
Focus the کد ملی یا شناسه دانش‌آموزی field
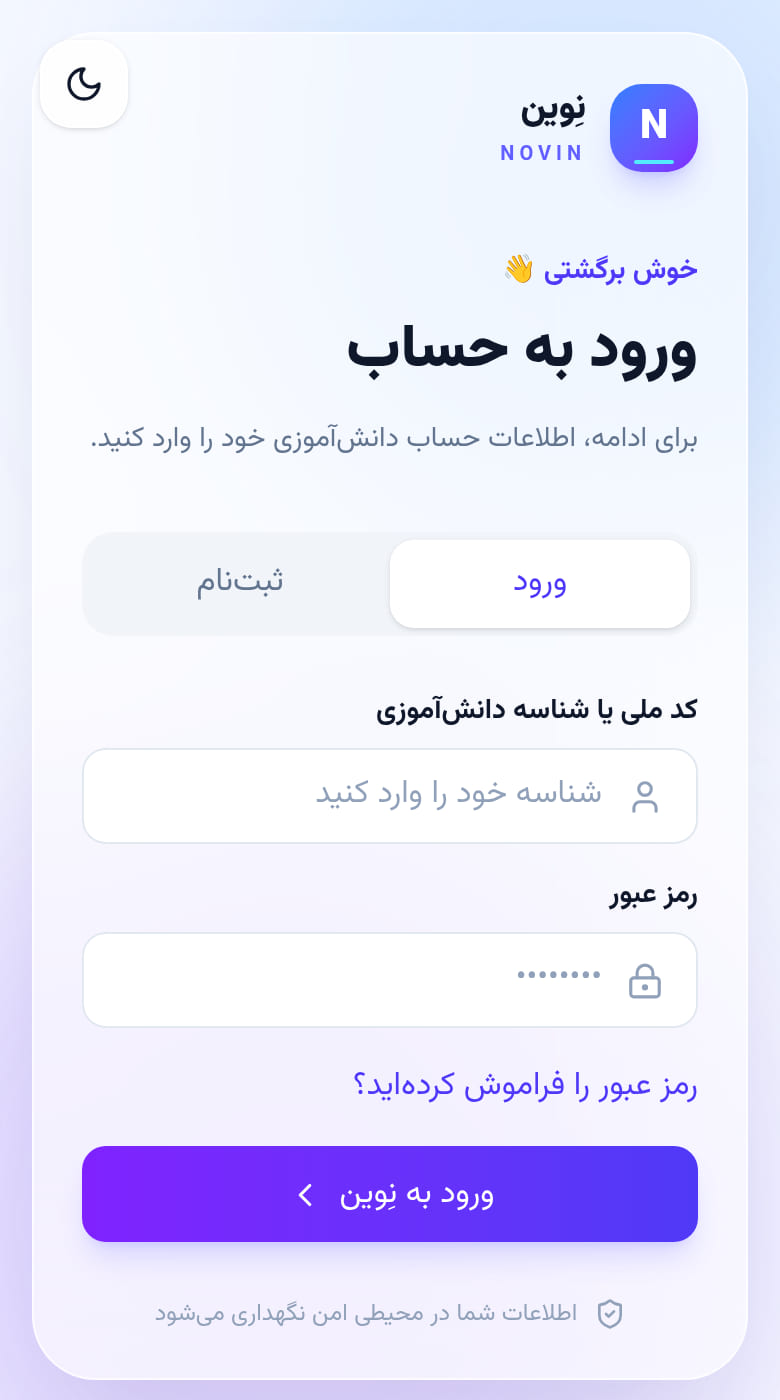tap(390, 796)
